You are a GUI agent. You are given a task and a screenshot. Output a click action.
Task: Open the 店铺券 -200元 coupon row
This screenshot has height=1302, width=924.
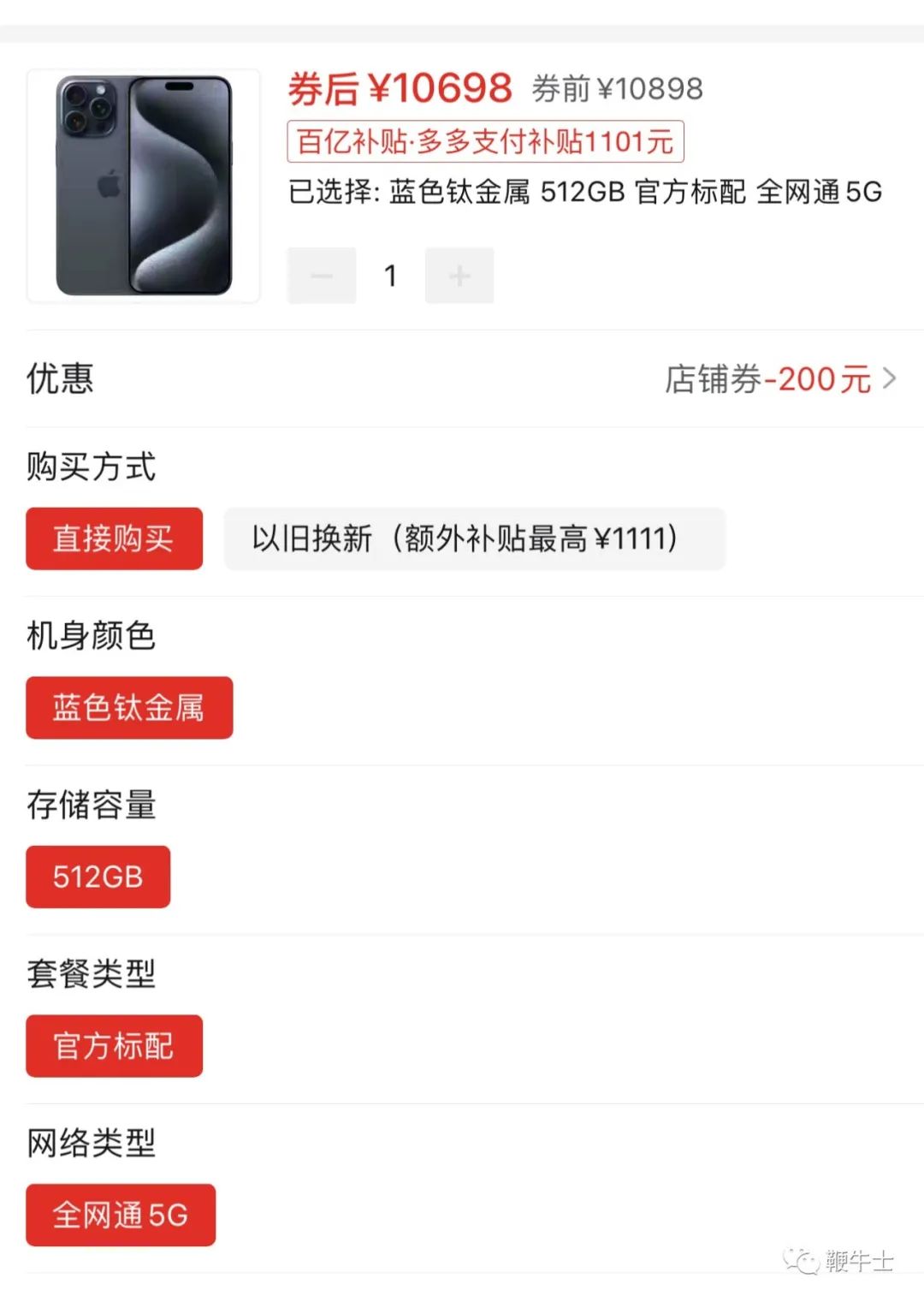779,379
